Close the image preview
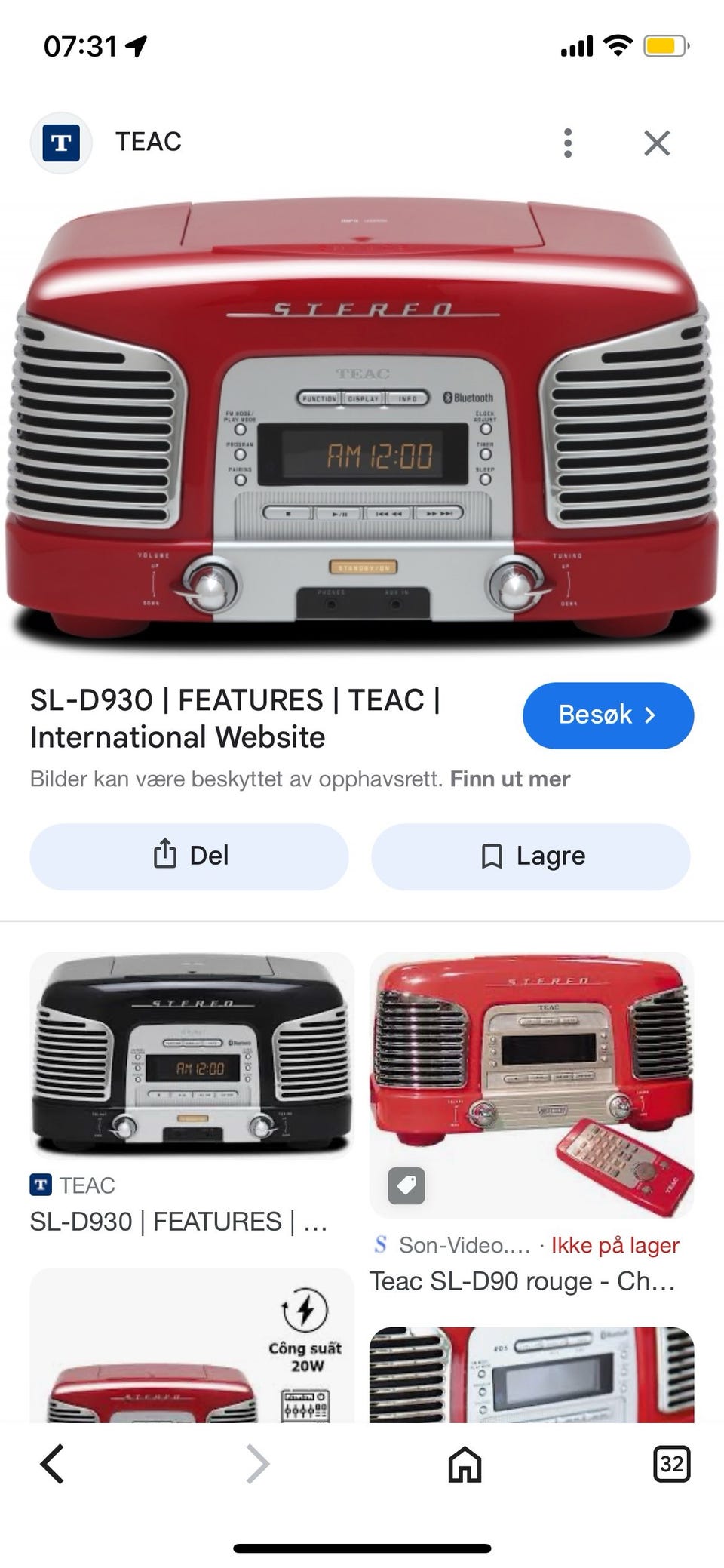The image size is (724, 1568). [x=657, y=143]
